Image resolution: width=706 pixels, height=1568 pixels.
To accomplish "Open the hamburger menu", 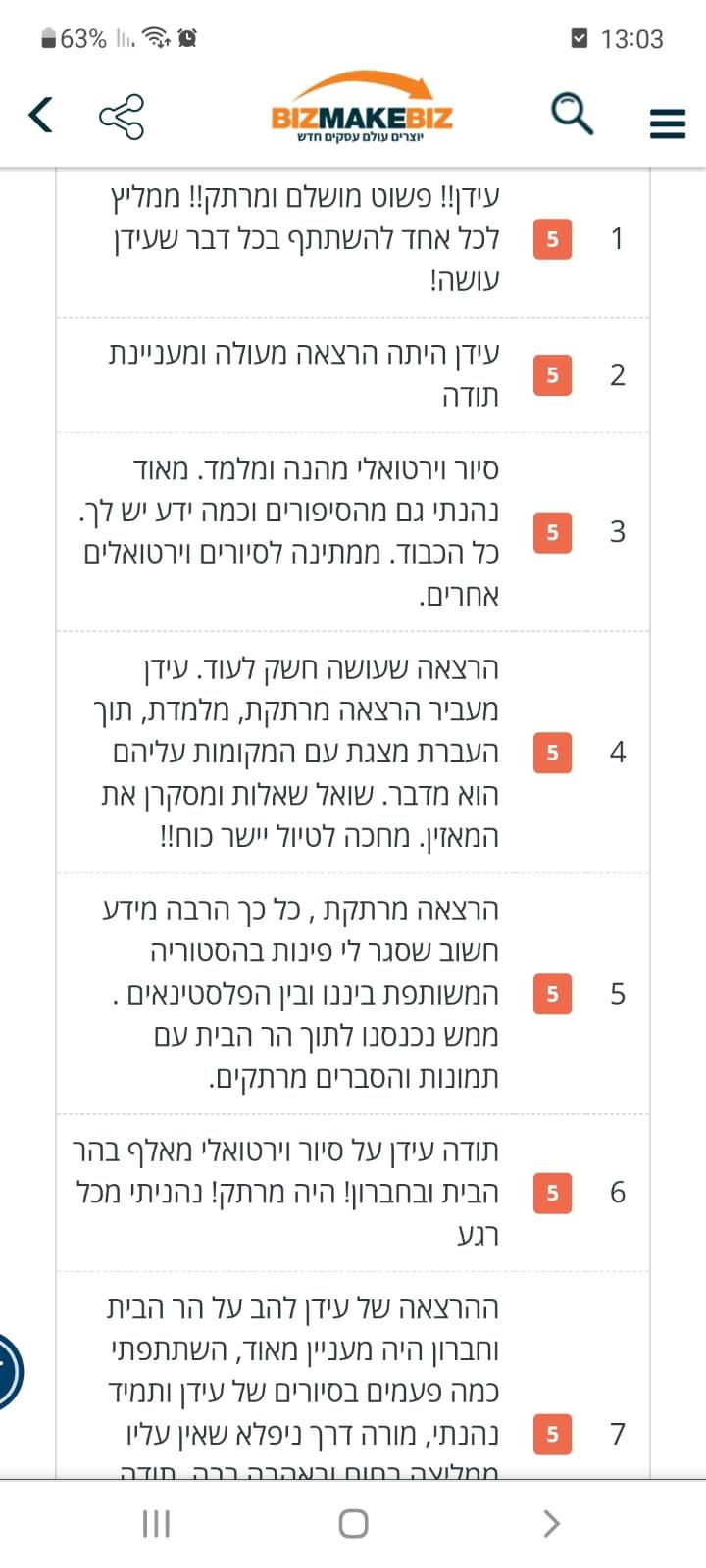I will click(x=668, y=123).
